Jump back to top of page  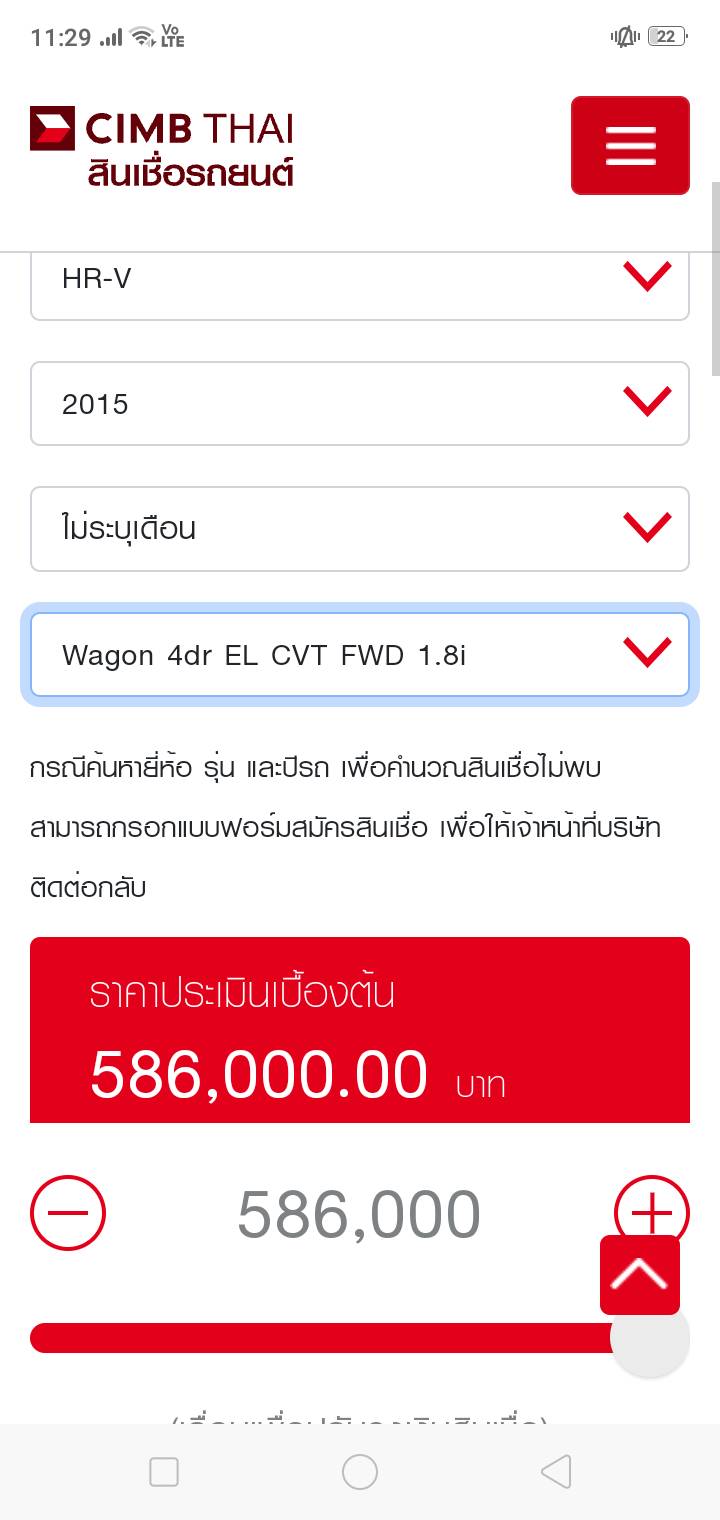(x=640, y=1275)
